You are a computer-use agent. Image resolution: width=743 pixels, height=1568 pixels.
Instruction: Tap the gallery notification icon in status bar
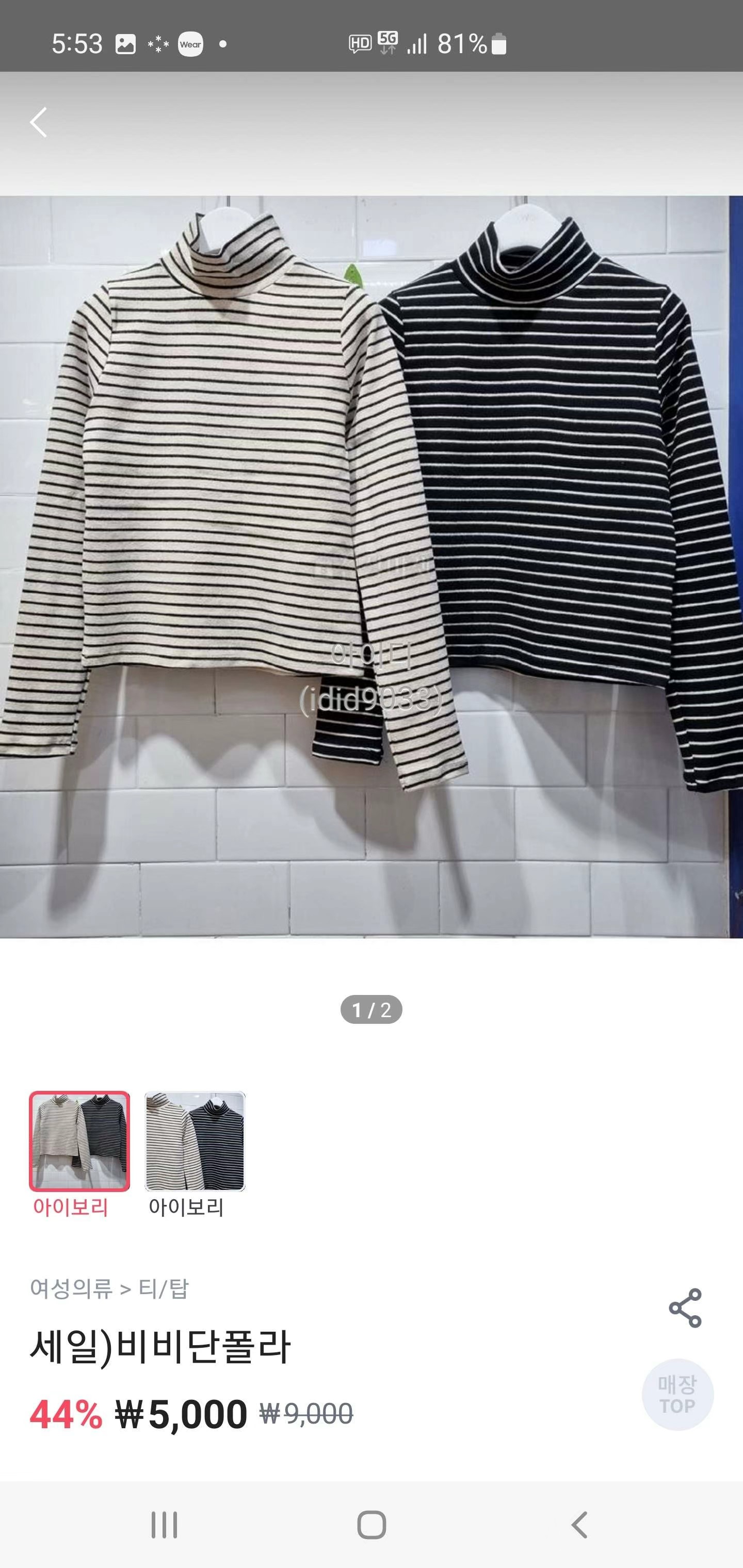coord(125,43)
